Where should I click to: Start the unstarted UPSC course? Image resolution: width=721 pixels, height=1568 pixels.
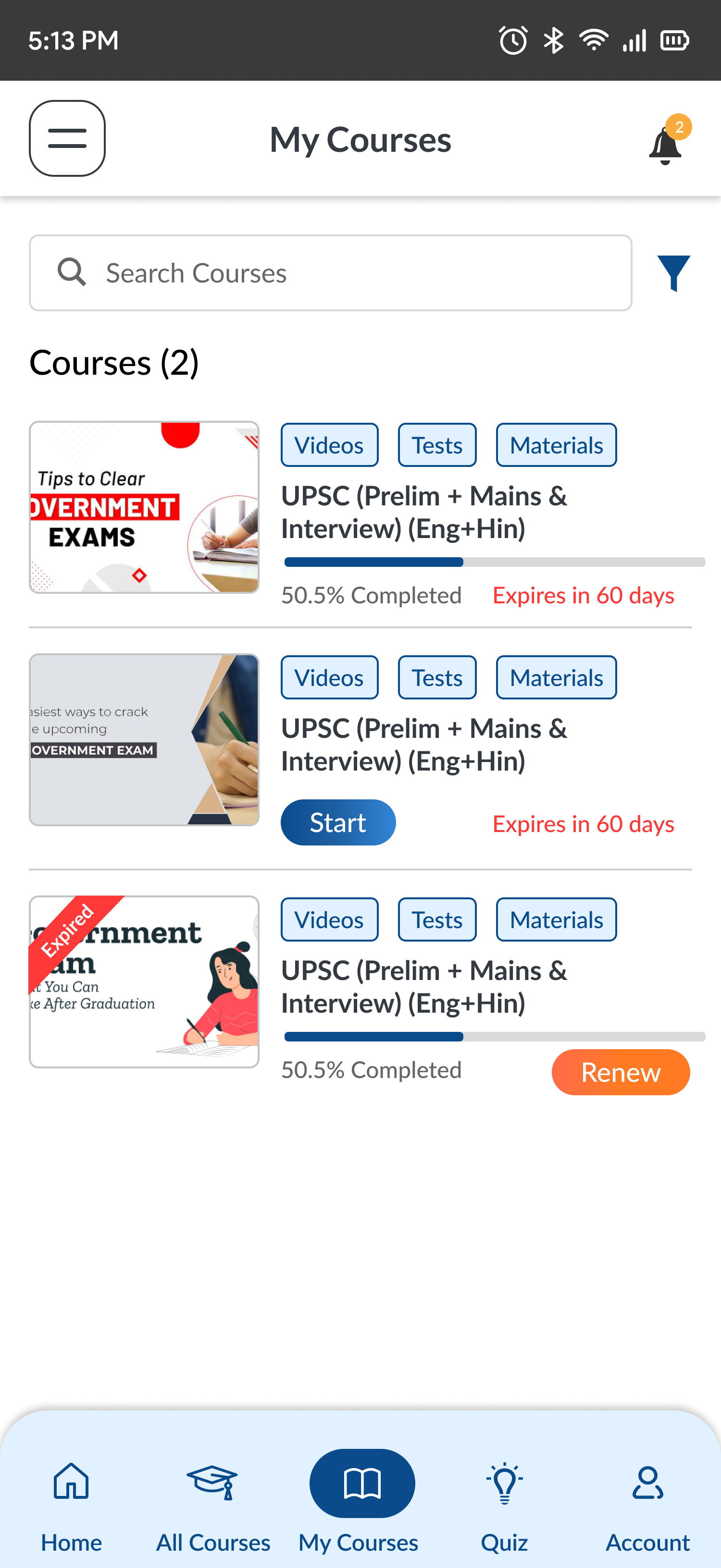coord(338,822)
